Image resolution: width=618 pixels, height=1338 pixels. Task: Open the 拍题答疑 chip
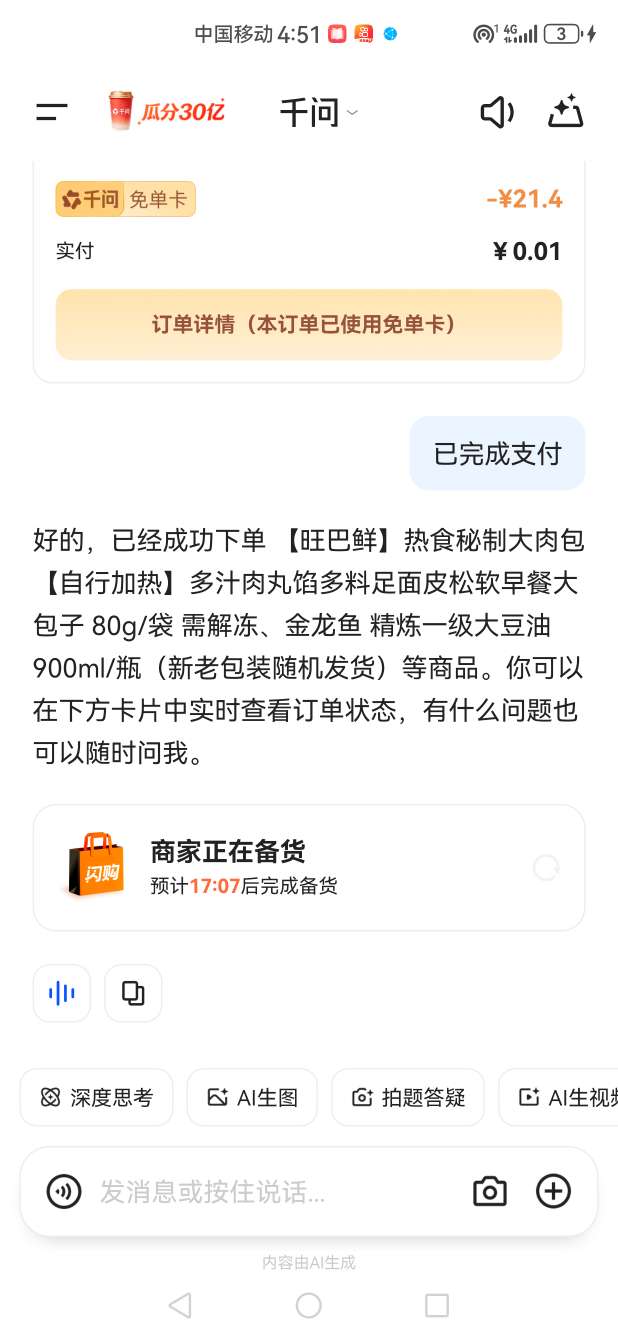(x=408, y=1098)
